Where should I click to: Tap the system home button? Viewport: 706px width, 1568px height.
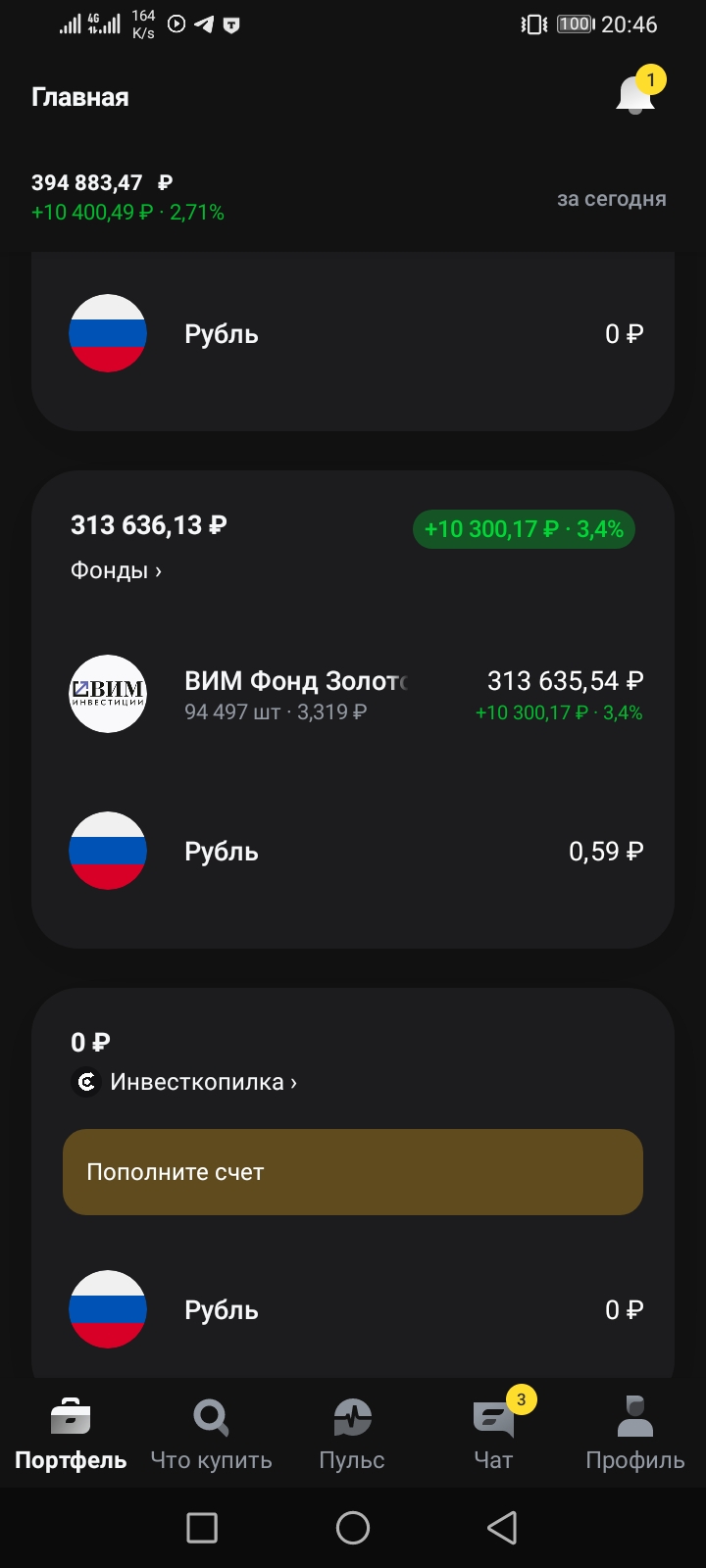coord(353,1527)
